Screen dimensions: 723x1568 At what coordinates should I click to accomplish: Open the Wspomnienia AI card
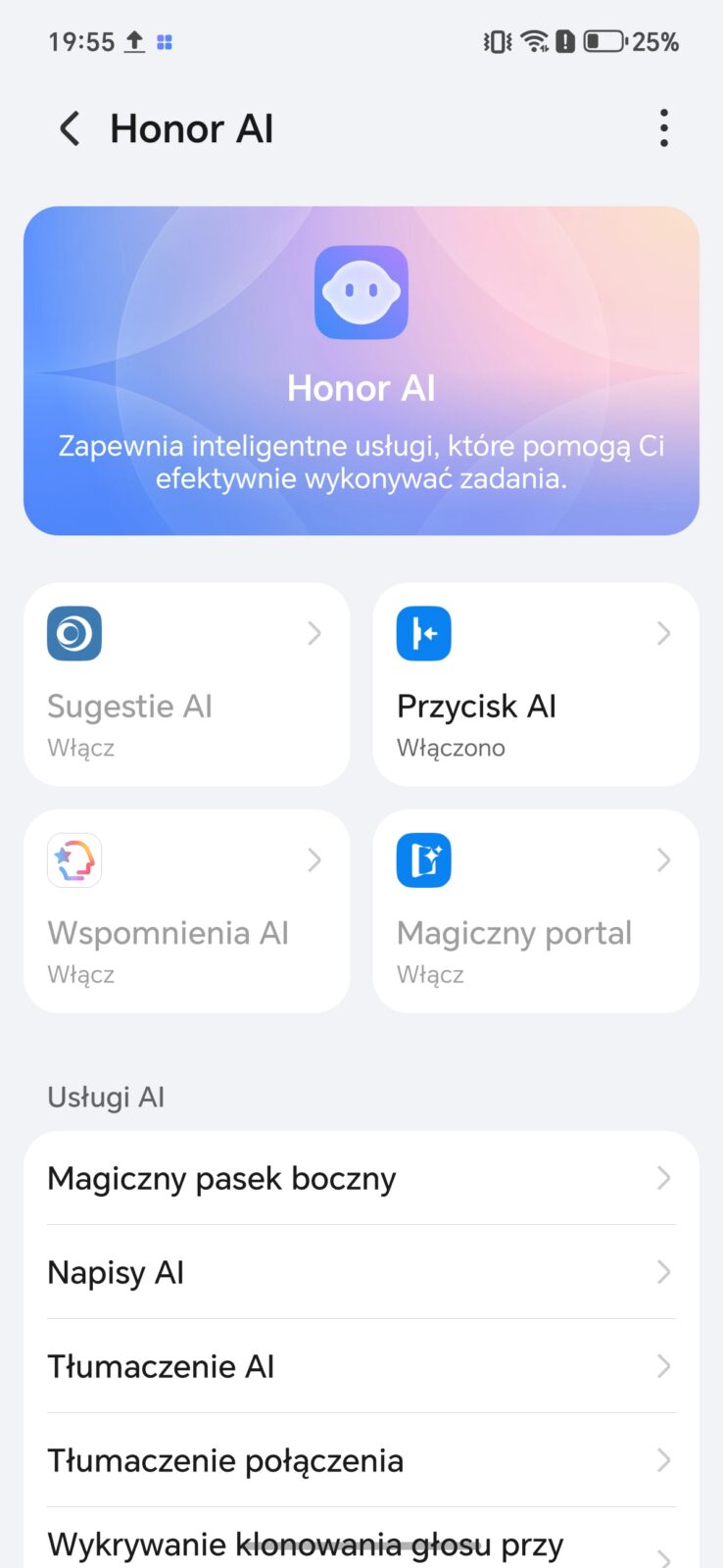pyautogui.click(x=186, y=910)
